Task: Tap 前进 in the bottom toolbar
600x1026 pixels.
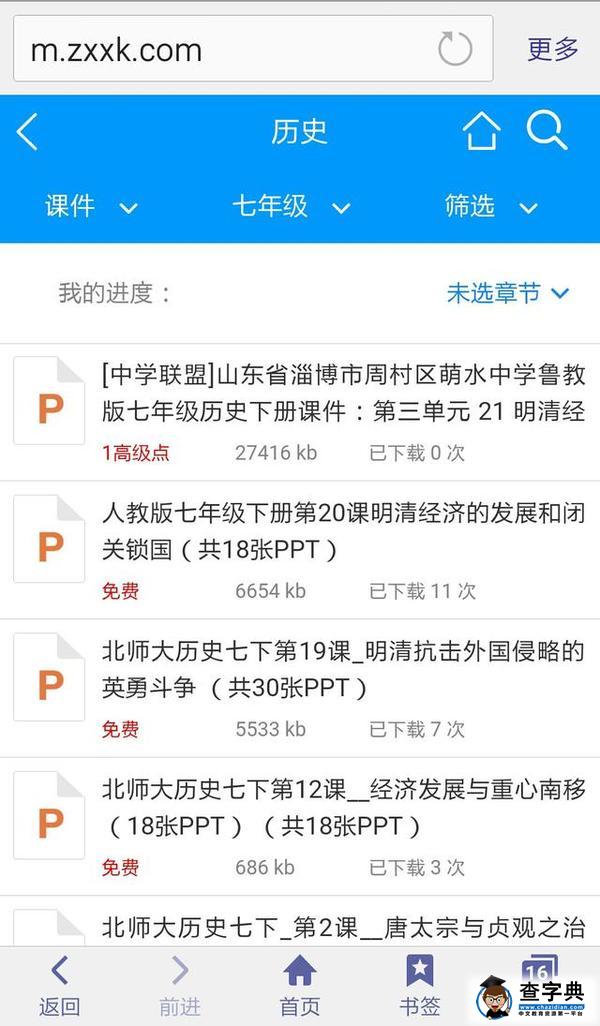Action: [180, 986]
